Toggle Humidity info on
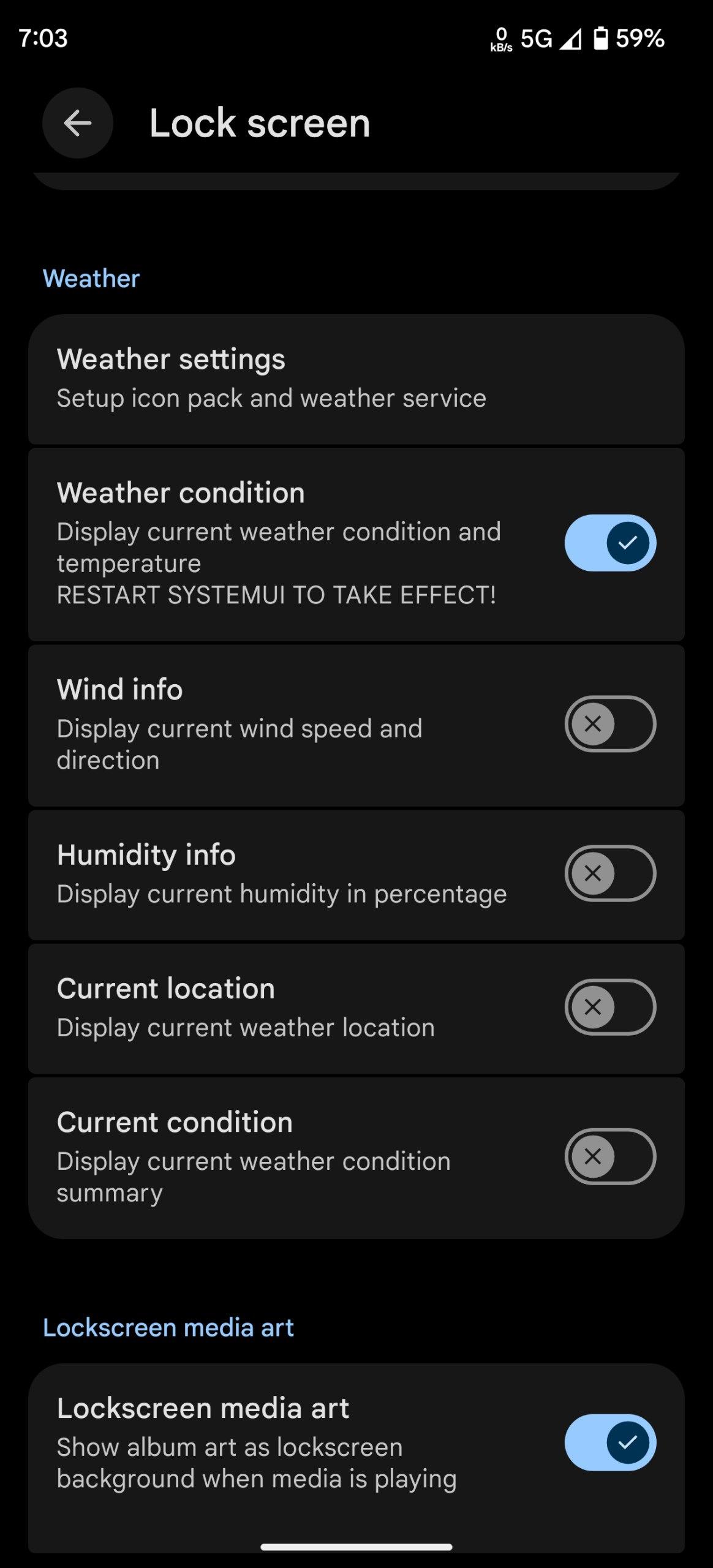 [x=609, y=873]
